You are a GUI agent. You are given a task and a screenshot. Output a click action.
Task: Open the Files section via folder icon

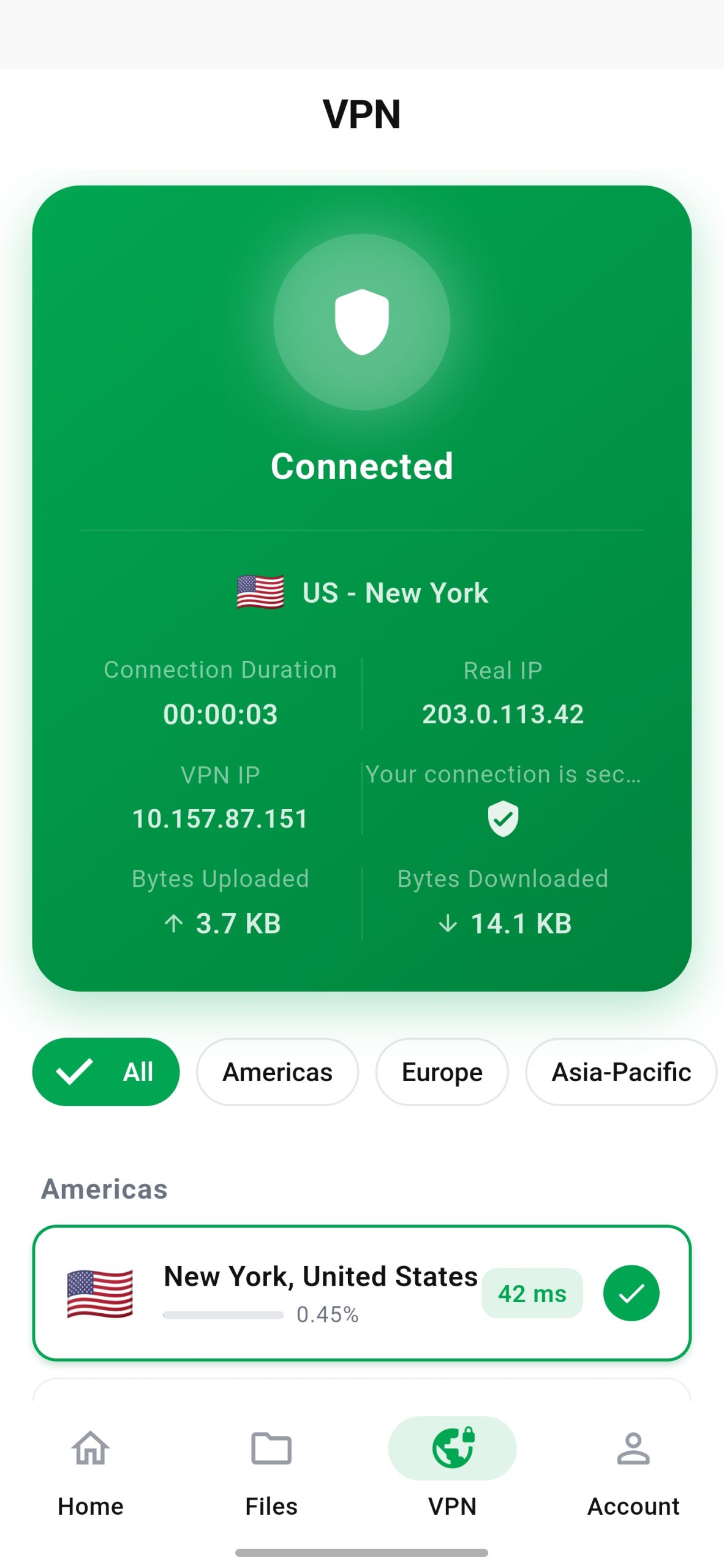(271, 1450)
